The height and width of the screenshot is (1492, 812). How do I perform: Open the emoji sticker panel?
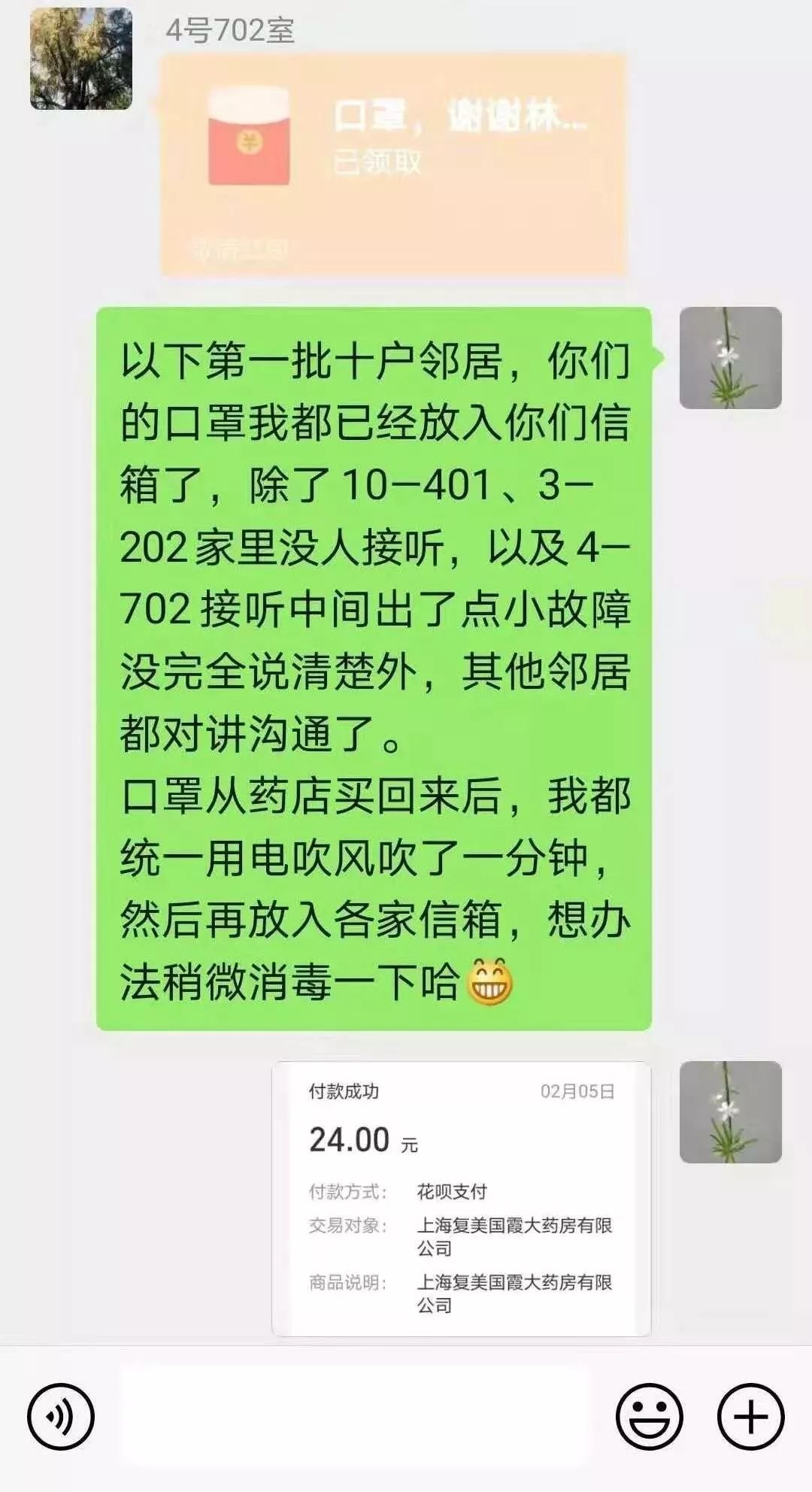(649, 1417)
